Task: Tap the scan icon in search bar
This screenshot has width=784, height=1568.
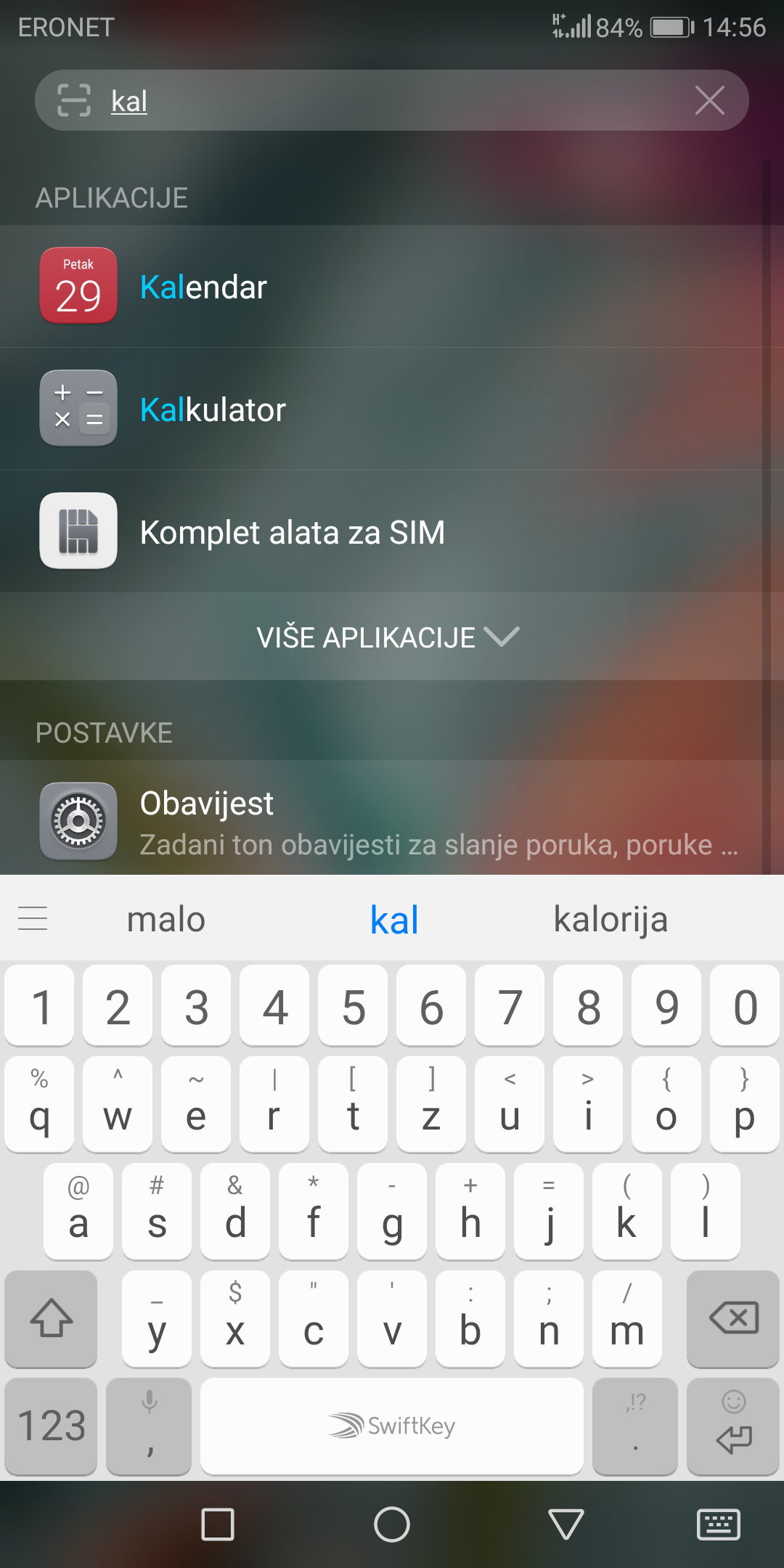Action: coord(74,100)
